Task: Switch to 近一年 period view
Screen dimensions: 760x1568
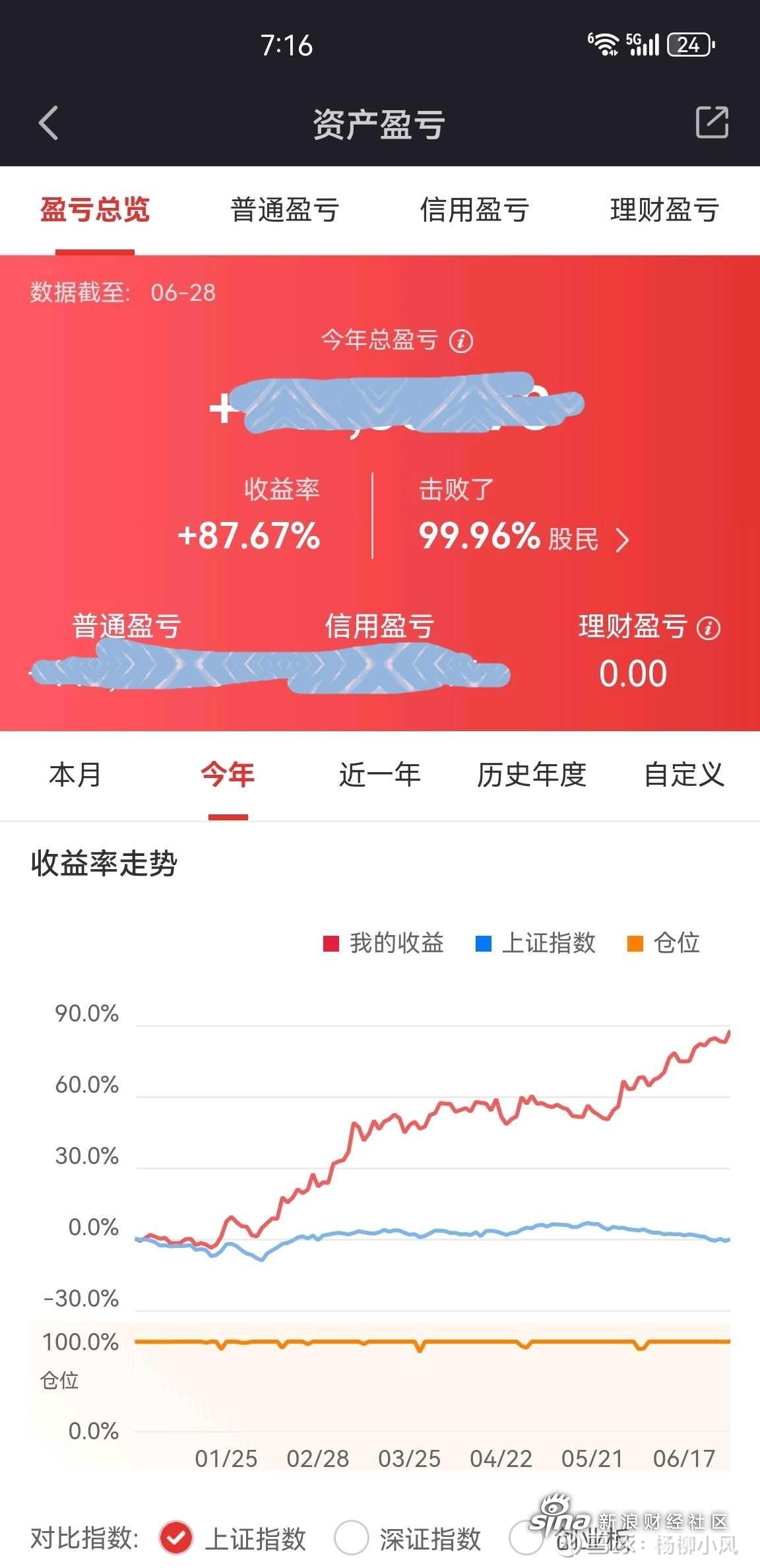Action: [379, 776]
